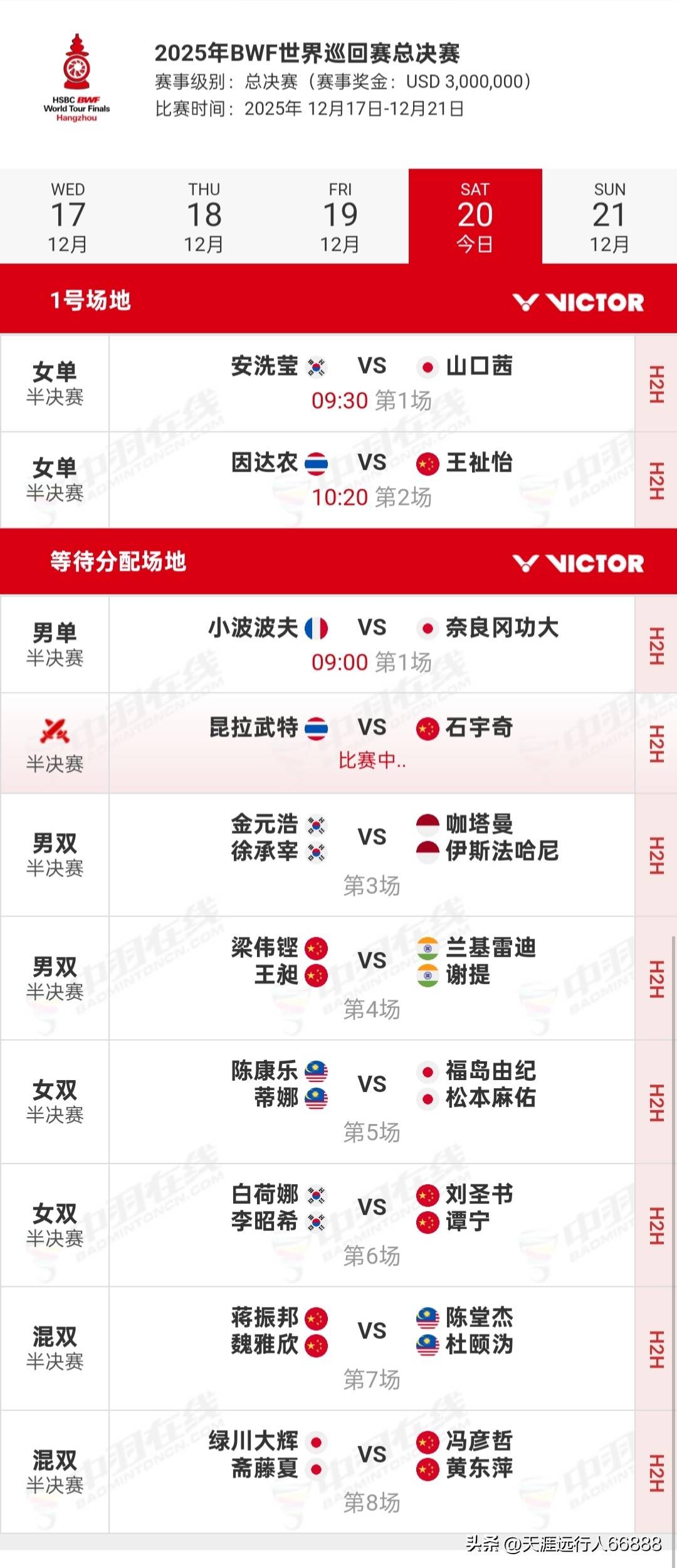View H2H for 昆拉武特 vs 石宇奇
The height and width of the screenshot is (1568, 677).
[x=655, y=744]
